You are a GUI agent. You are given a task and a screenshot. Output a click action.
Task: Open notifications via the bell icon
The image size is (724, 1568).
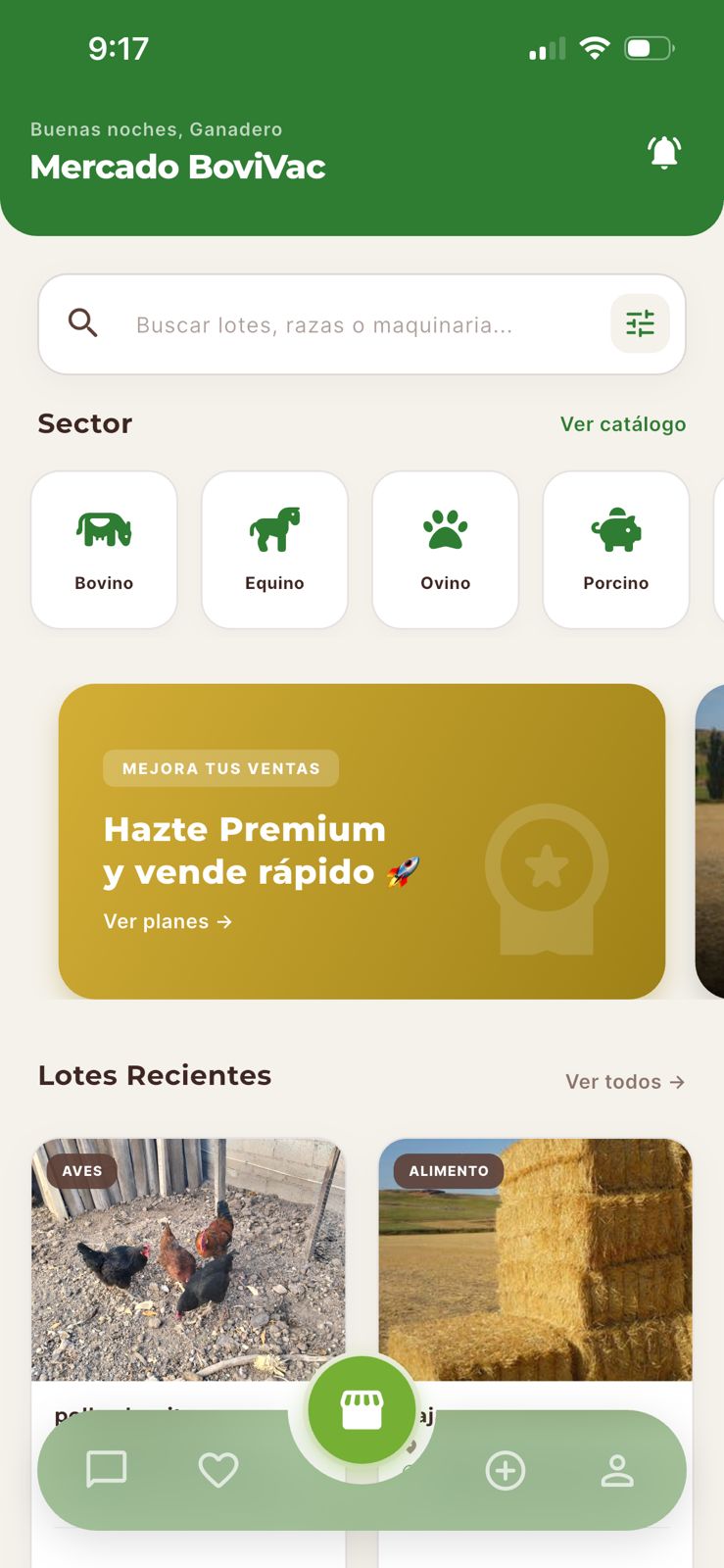pos(663,153)
